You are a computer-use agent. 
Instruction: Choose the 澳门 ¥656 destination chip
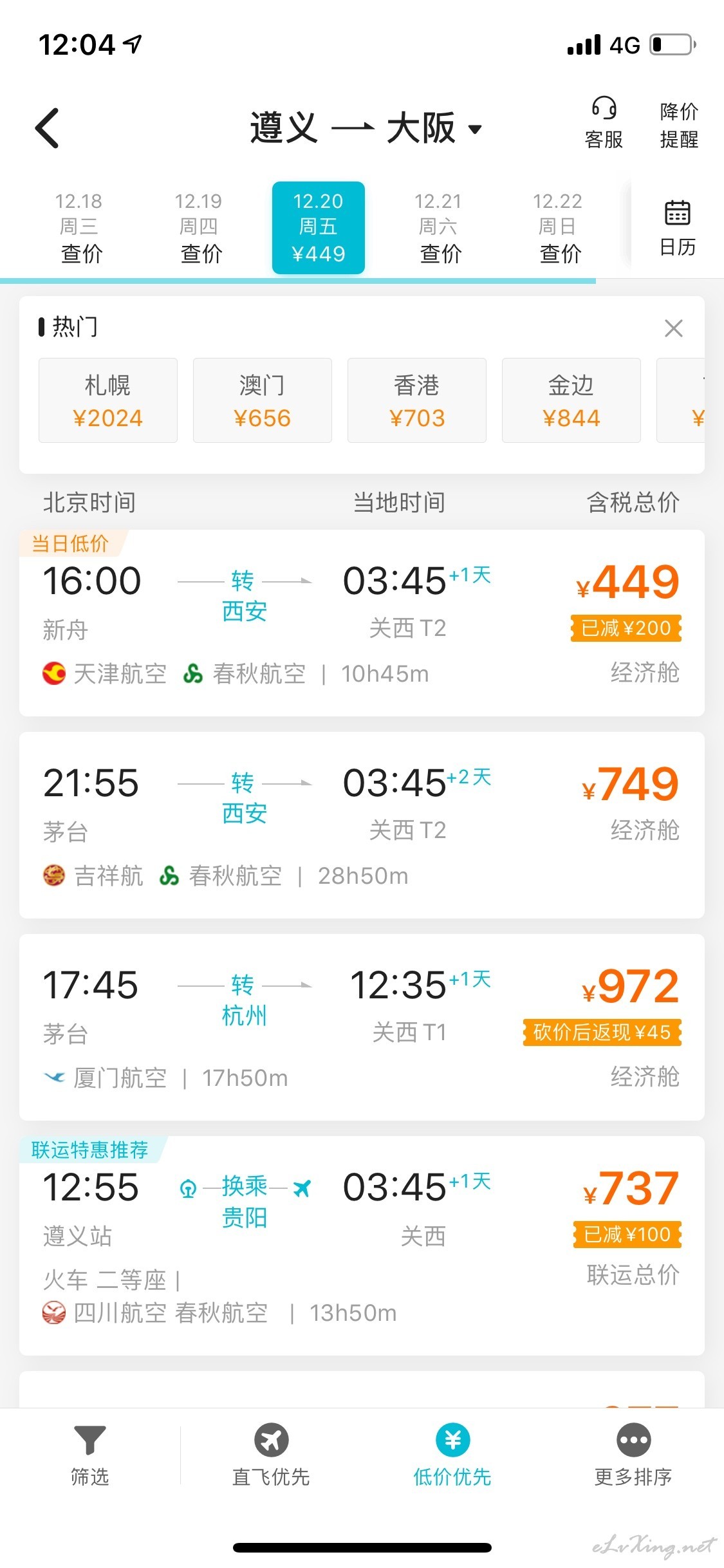coord(263,400)
